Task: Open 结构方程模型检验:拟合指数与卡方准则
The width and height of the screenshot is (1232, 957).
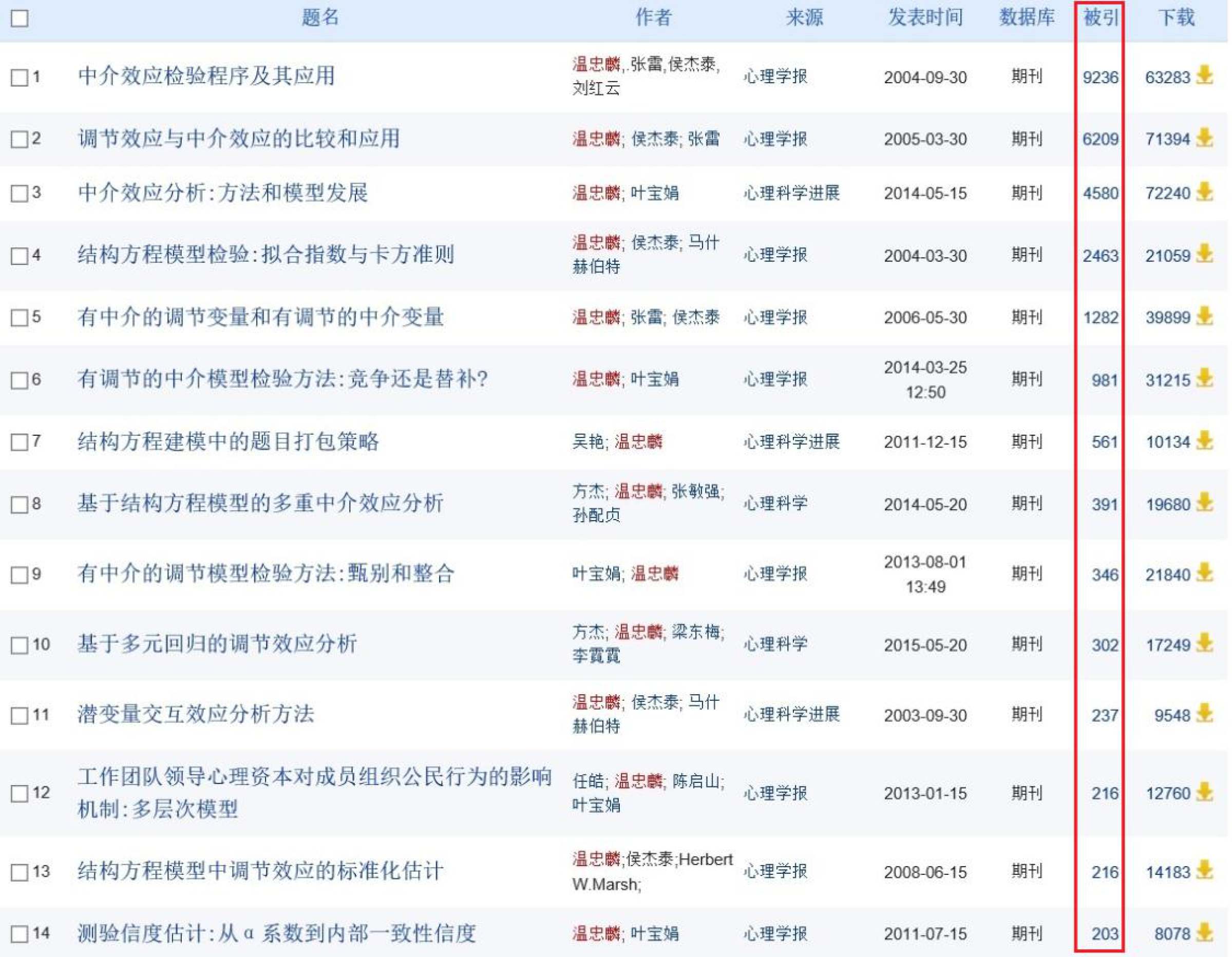Action: 265,255
